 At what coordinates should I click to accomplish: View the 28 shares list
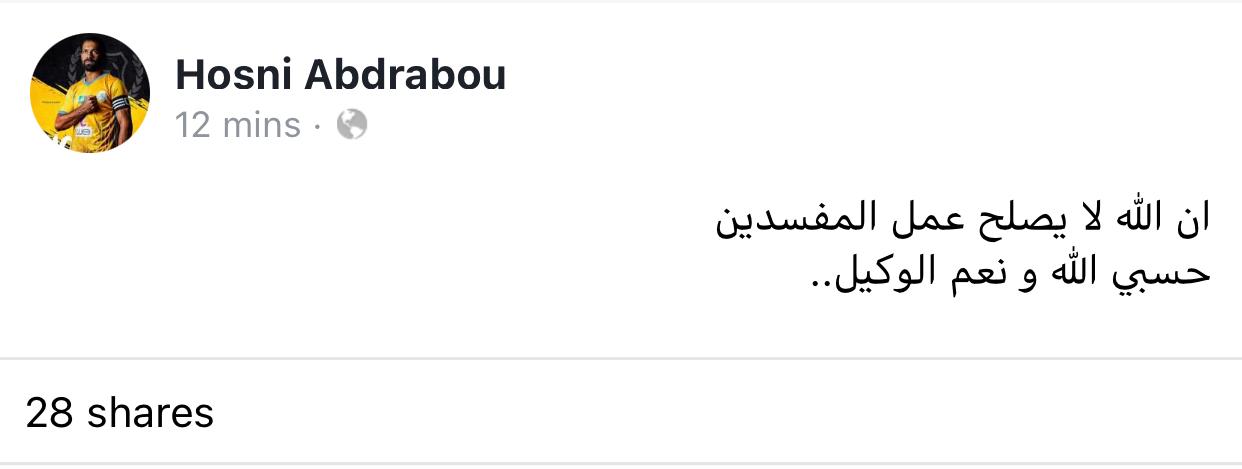point(120,413)
